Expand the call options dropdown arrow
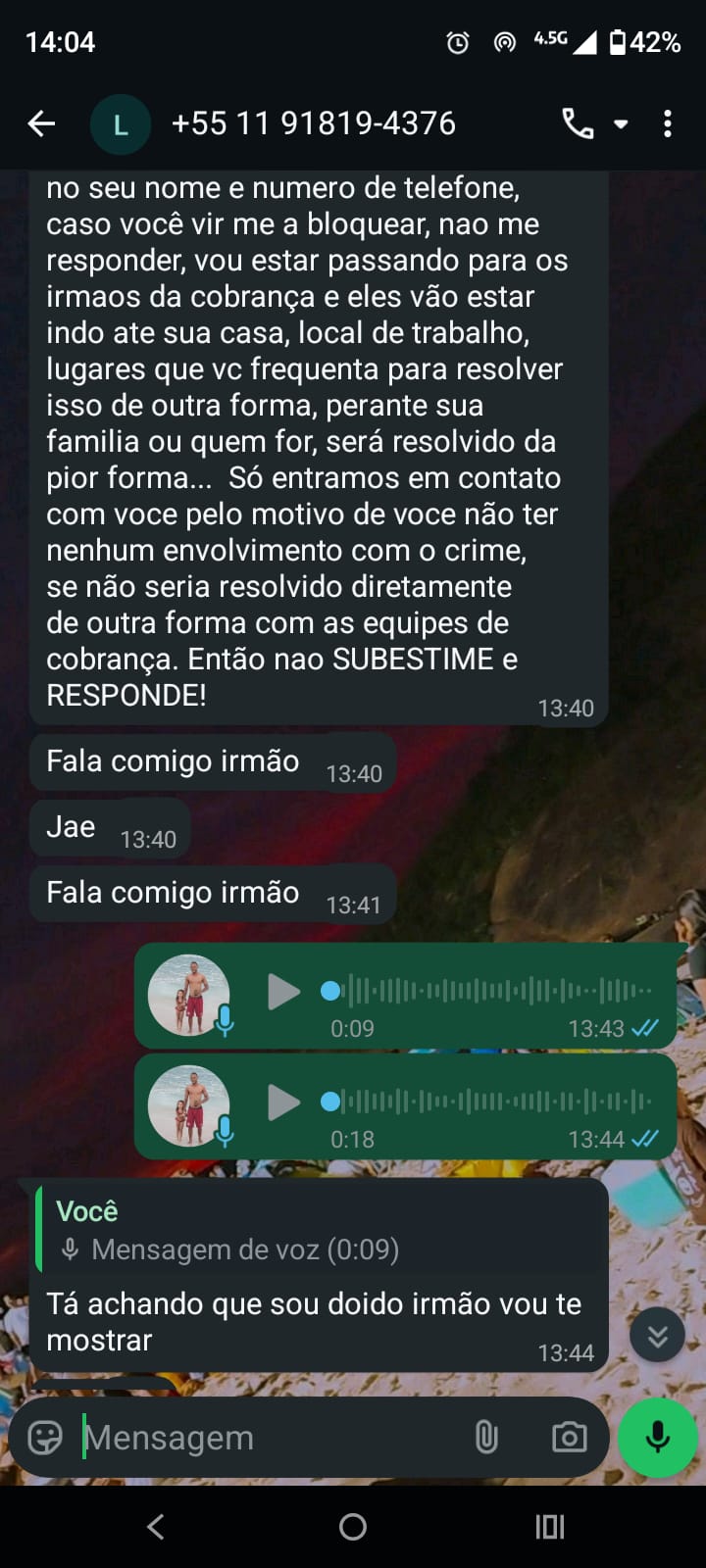The width and height of the screenshot is (706, 1568). (621, 123)
